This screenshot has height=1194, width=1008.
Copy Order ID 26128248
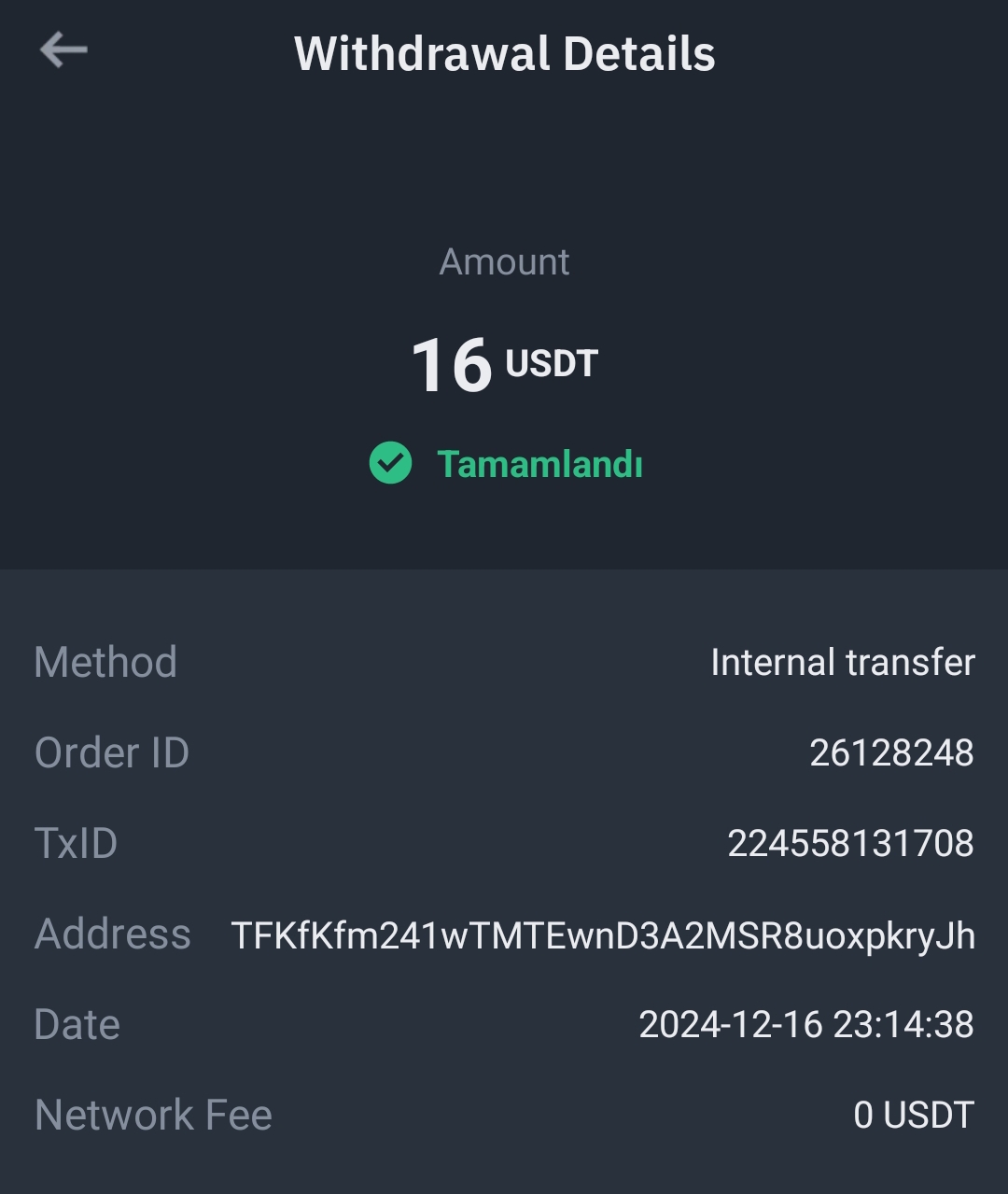[x=889, y=752]
